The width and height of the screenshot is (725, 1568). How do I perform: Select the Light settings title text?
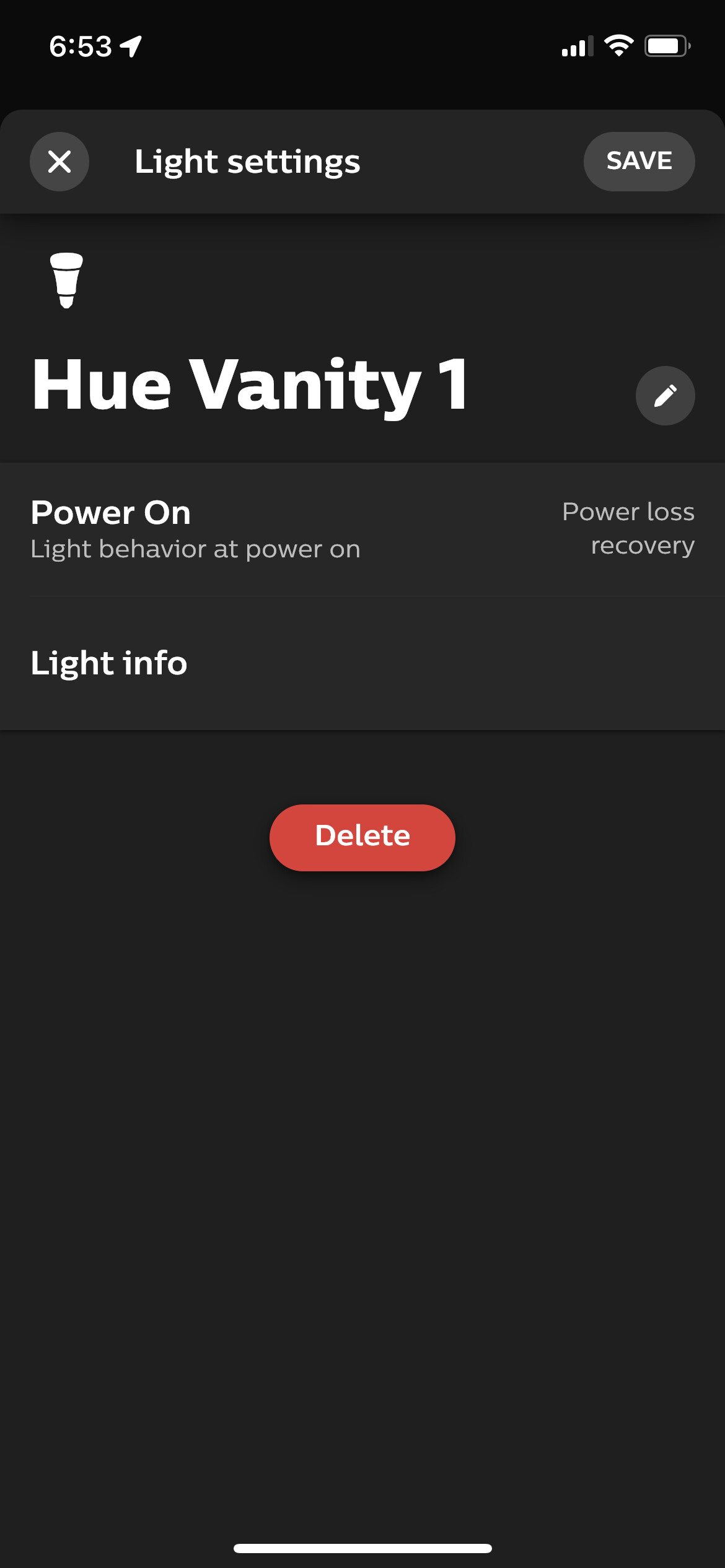[247, 161]
